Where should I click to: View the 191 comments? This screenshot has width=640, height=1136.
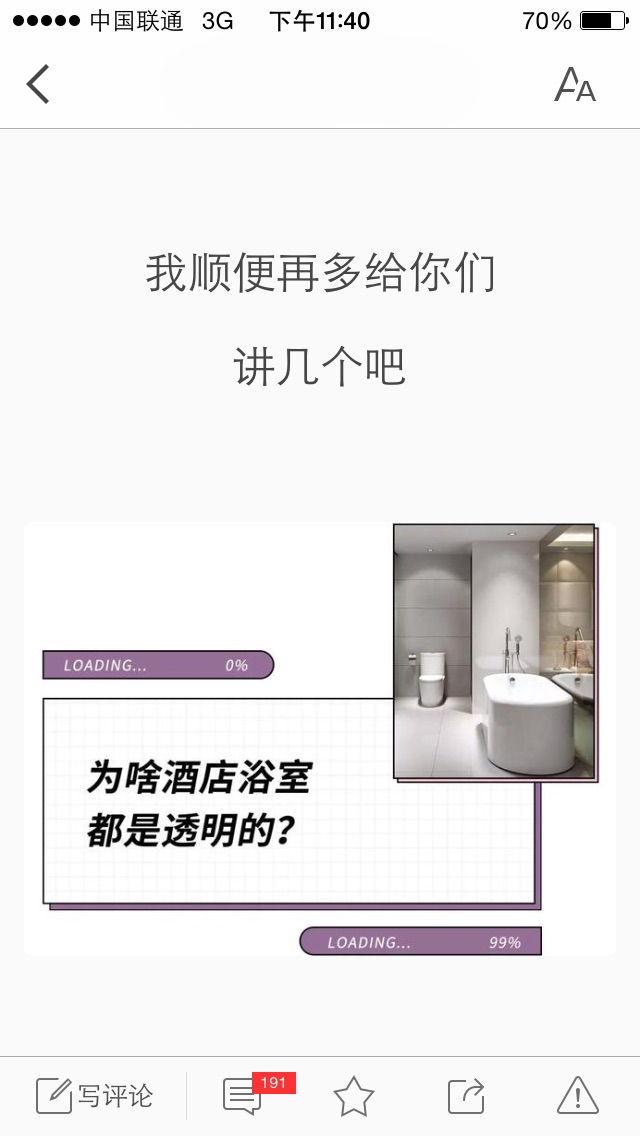tap(243, 1096)
